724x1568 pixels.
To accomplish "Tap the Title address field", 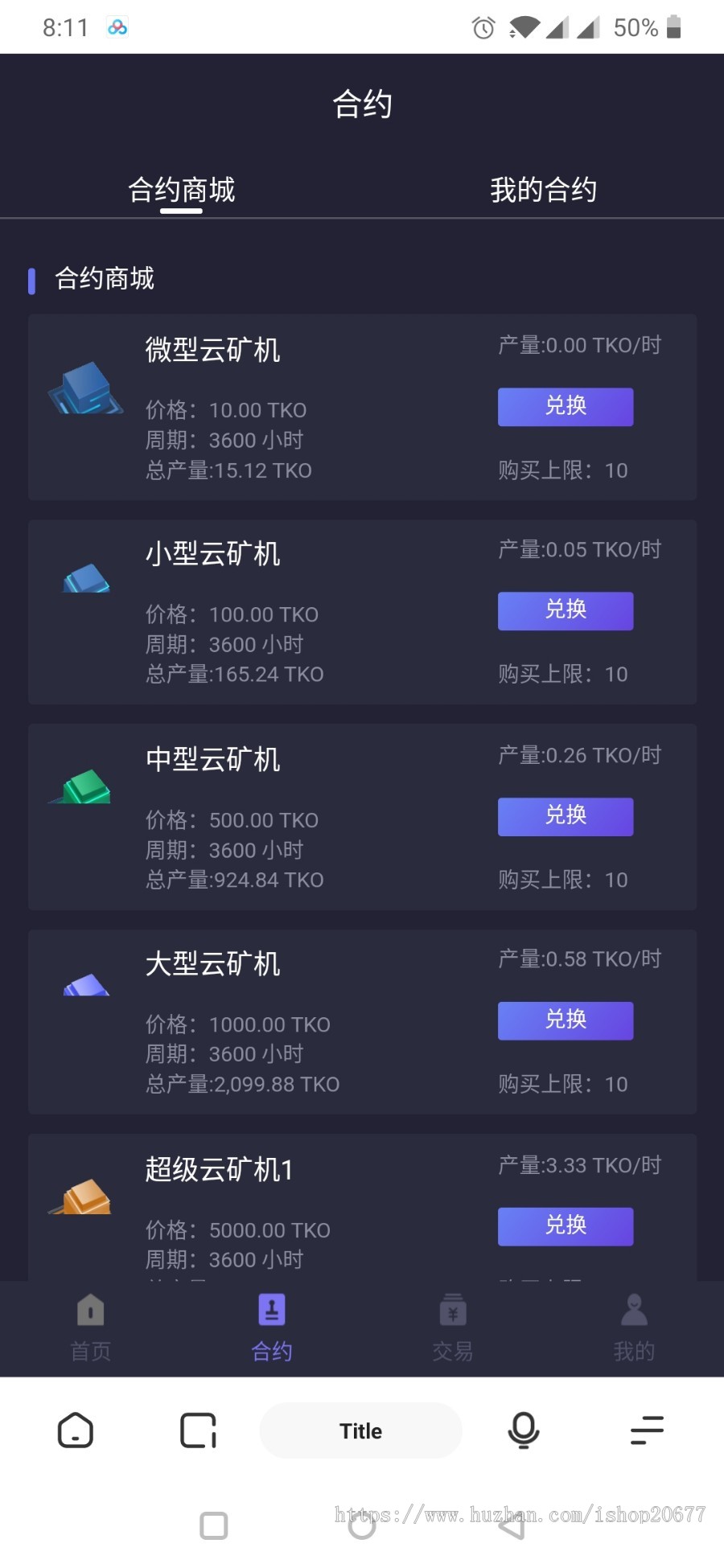I will pyautogui.click(x=360, y=1431).
